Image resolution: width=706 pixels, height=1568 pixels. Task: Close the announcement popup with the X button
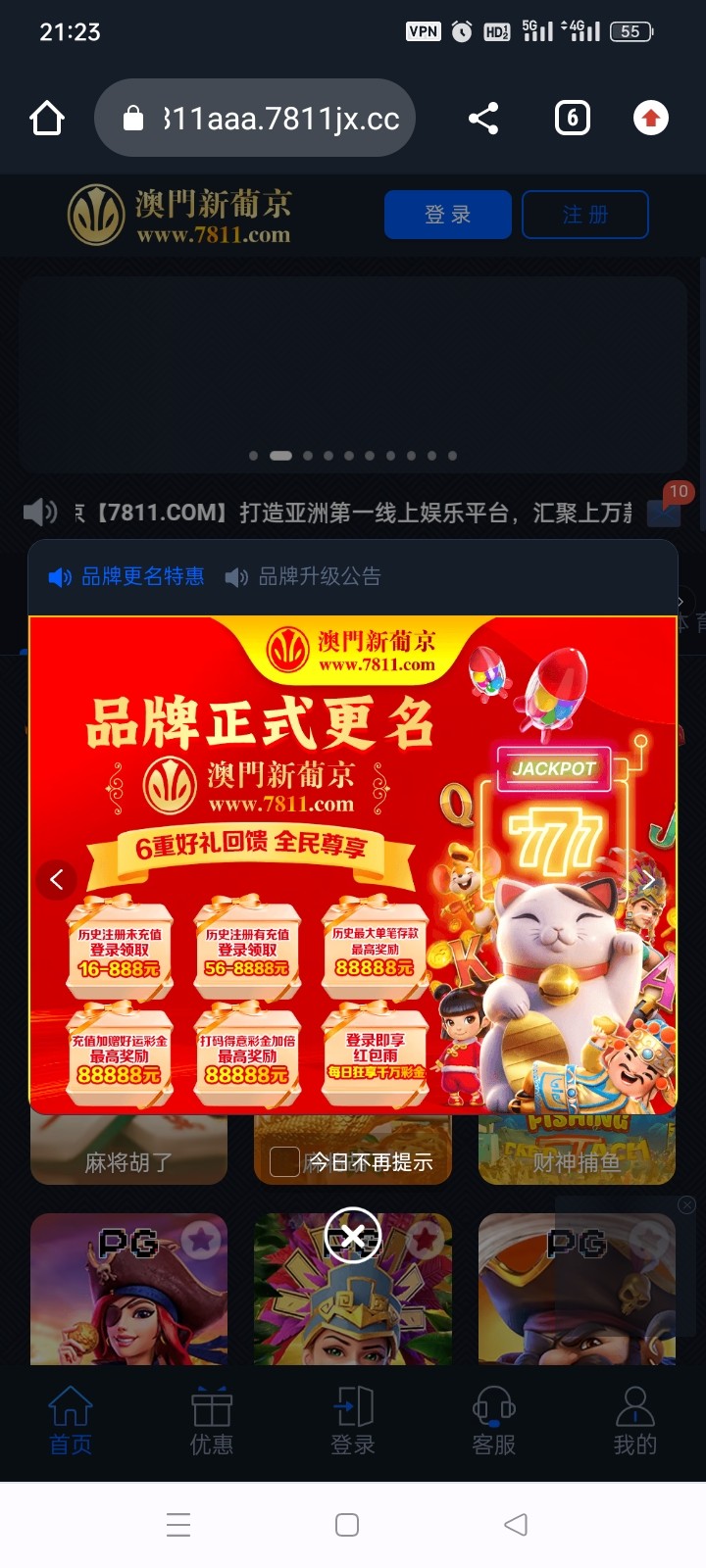[353, 1236]
